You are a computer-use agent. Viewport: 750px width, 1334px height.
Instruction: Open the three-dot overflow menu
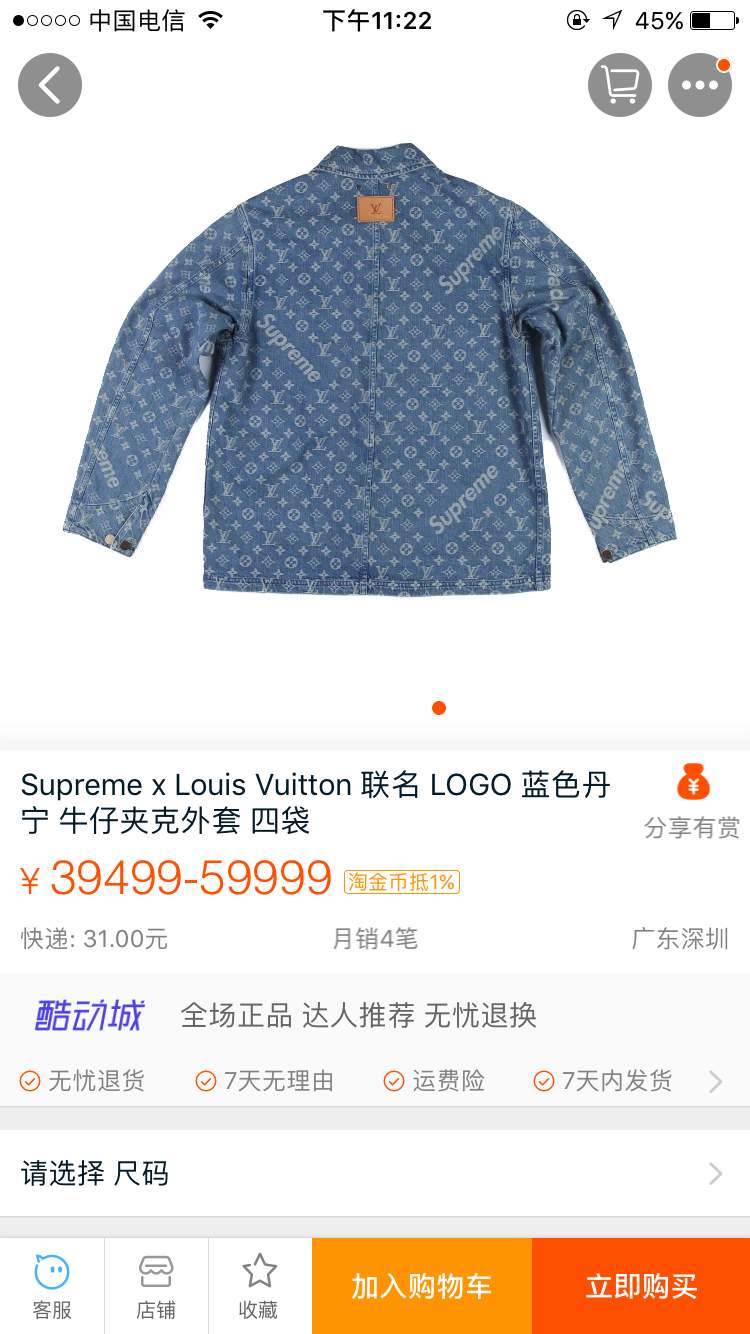point(700,85)
